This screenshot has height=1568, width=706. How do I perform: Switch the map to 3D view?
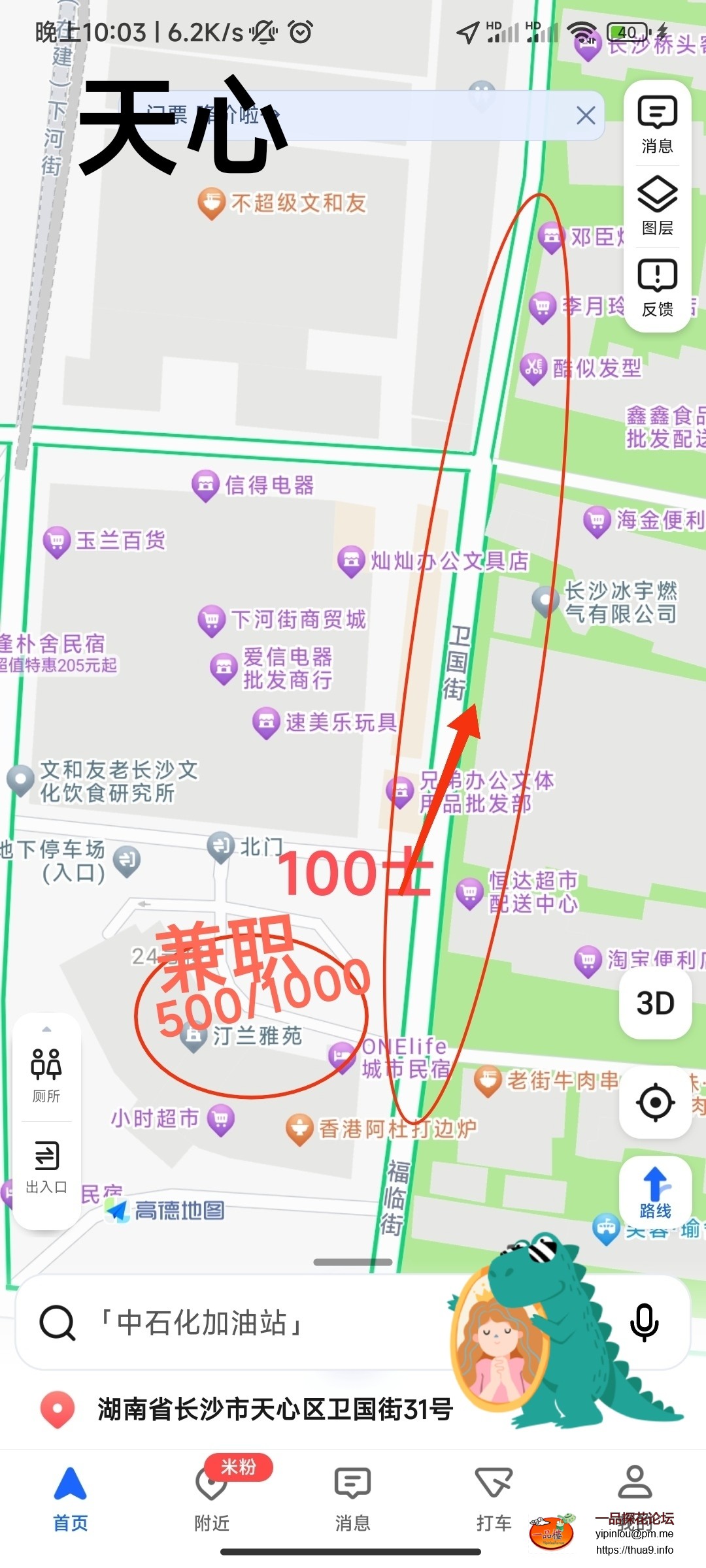pyautogui.click(x=655, y=1003)
